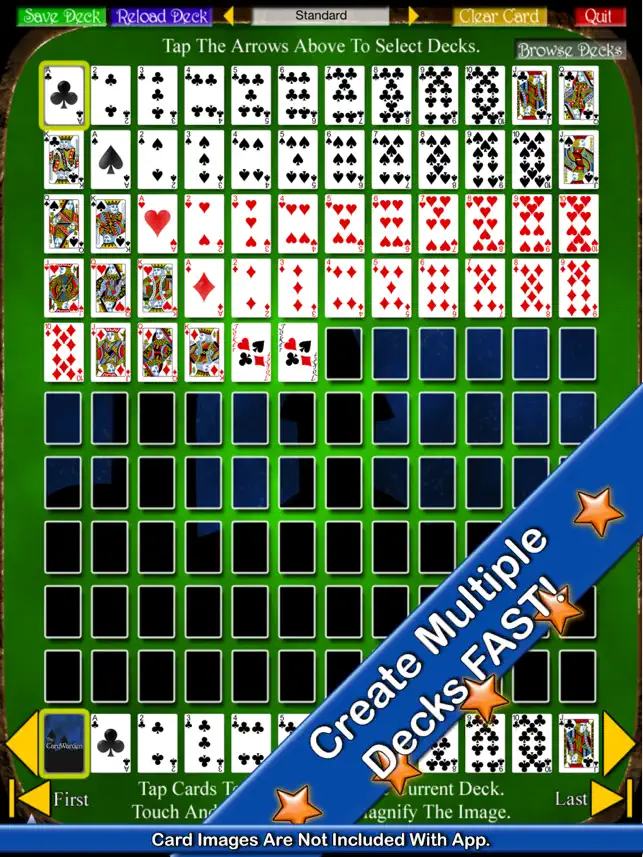Choose the ace of hearts card
The height and width of the screenshot is (857, 643).
(157, 224)
